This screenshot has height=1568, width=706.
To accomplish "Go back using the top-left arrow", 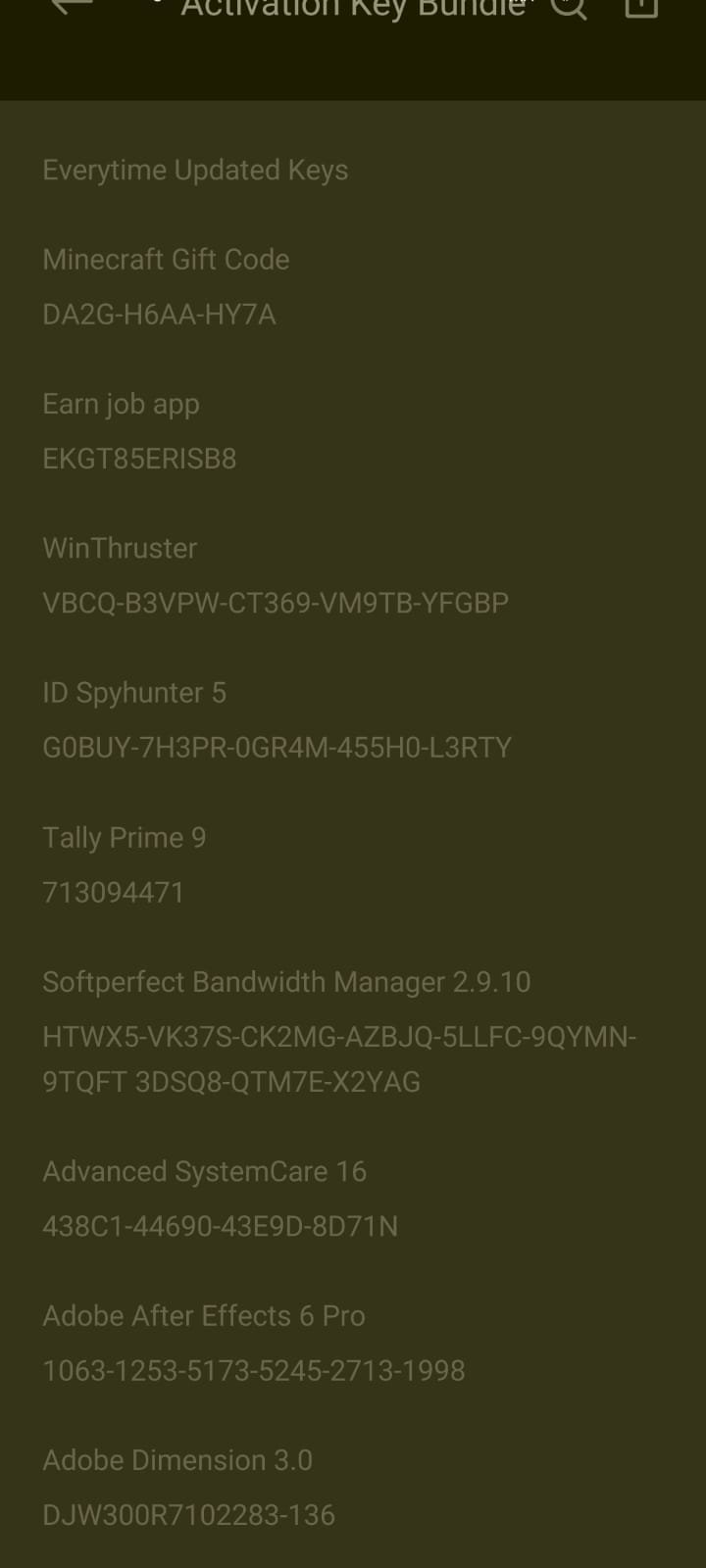I will click(71, 6).
